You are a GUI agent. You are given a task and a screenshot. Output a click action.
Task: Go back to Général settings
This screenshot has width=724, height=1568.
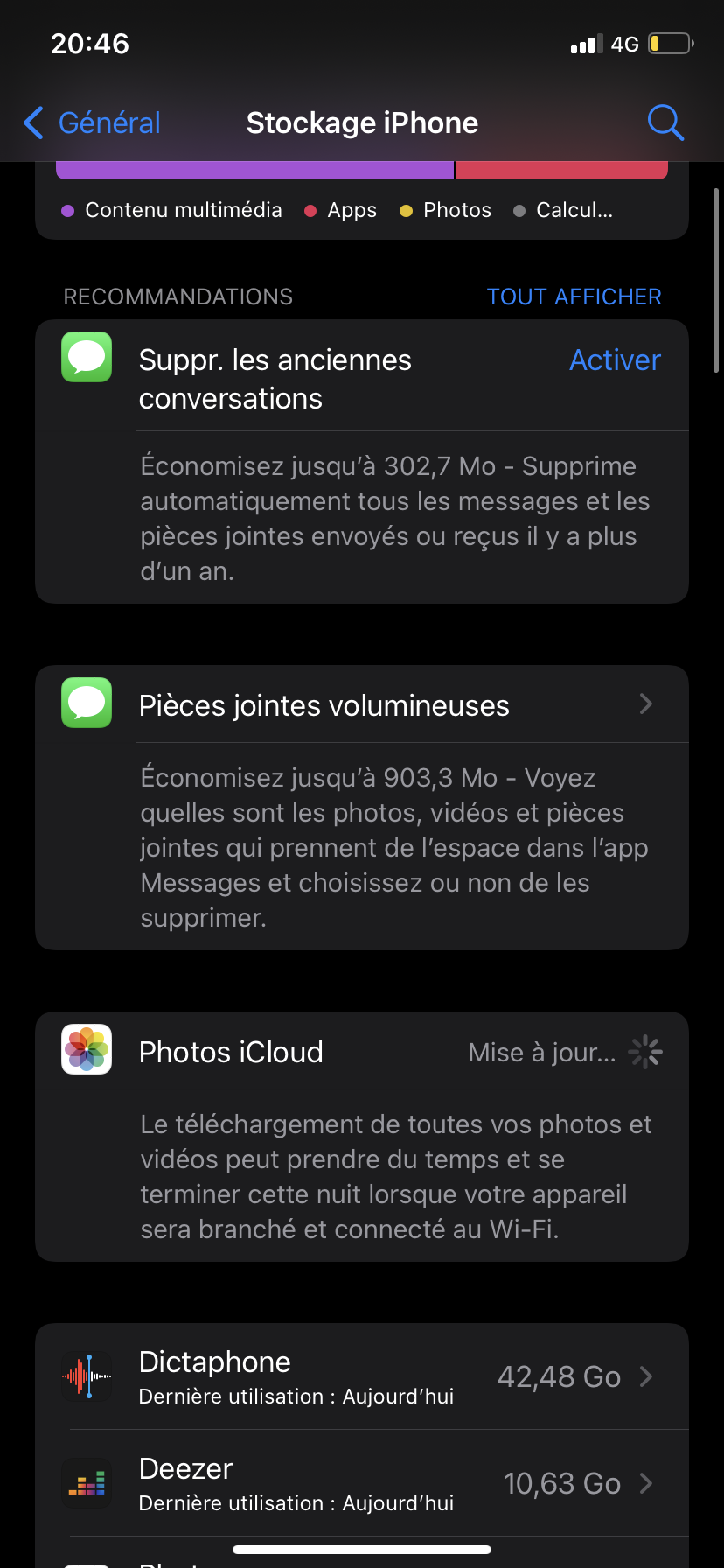coord(93,123)
